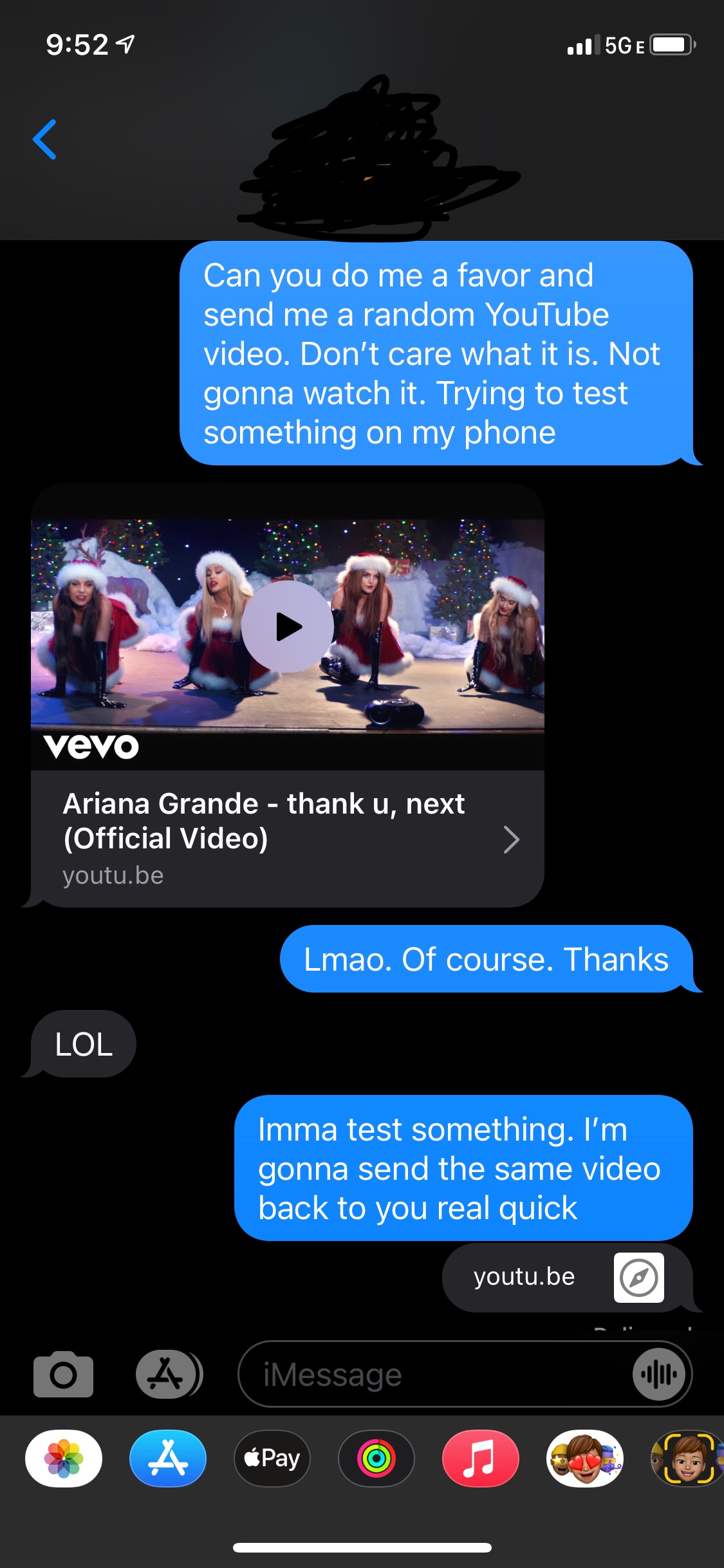Image resolution: width=724 pixels, height=1568 pixels.
Task: Open the camera from the message bar
Action: click(x=62, y=1374)
